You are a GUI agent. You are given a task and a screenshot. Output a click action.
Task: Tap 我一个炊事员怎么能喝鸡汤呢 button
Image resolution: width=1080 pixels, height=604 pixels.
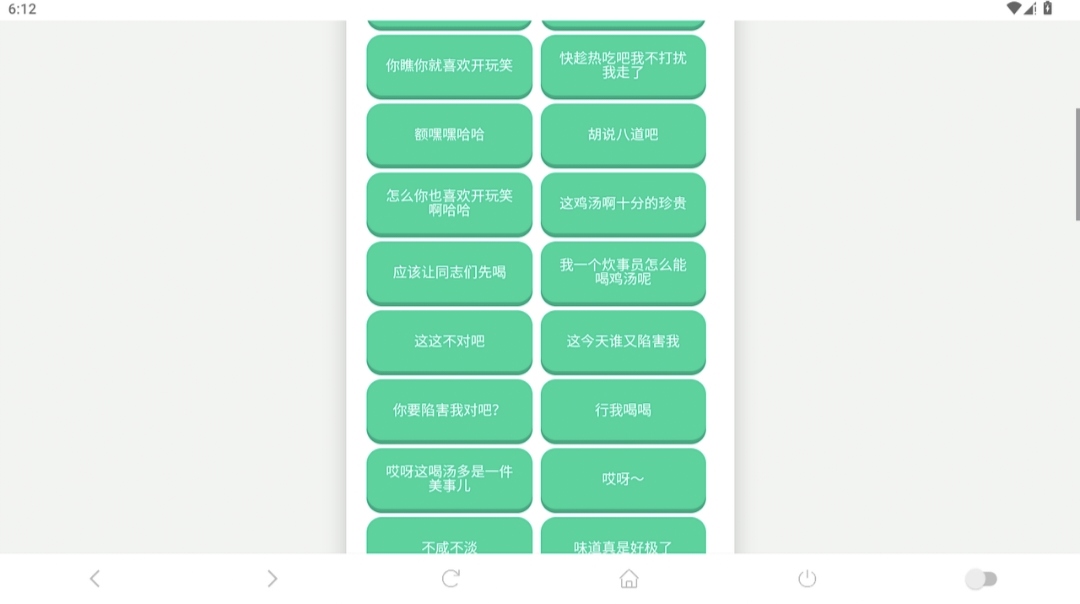[623, 272]
